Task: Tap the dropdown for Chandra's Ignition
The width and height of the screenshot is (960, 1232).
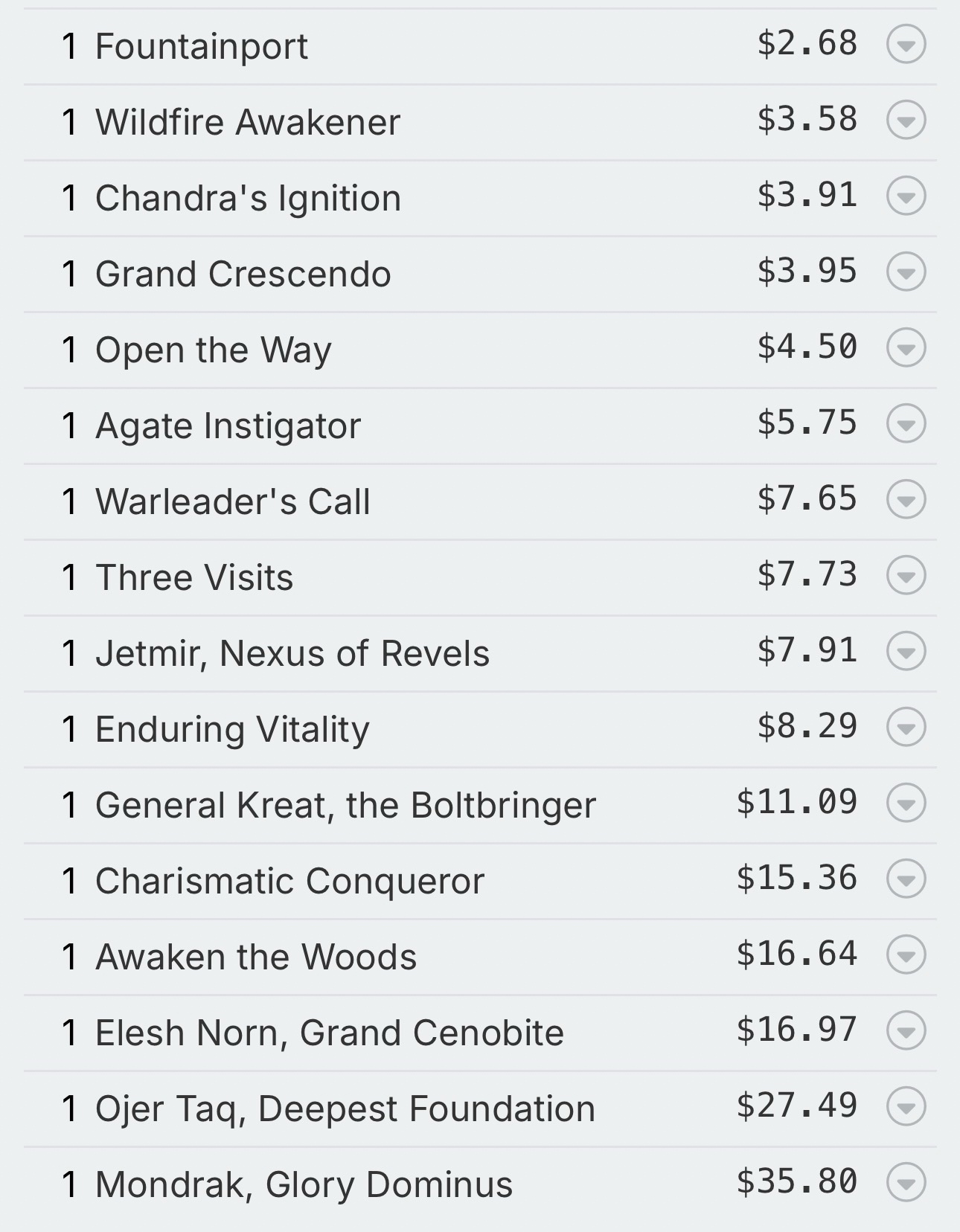Action: coord(906,196)
